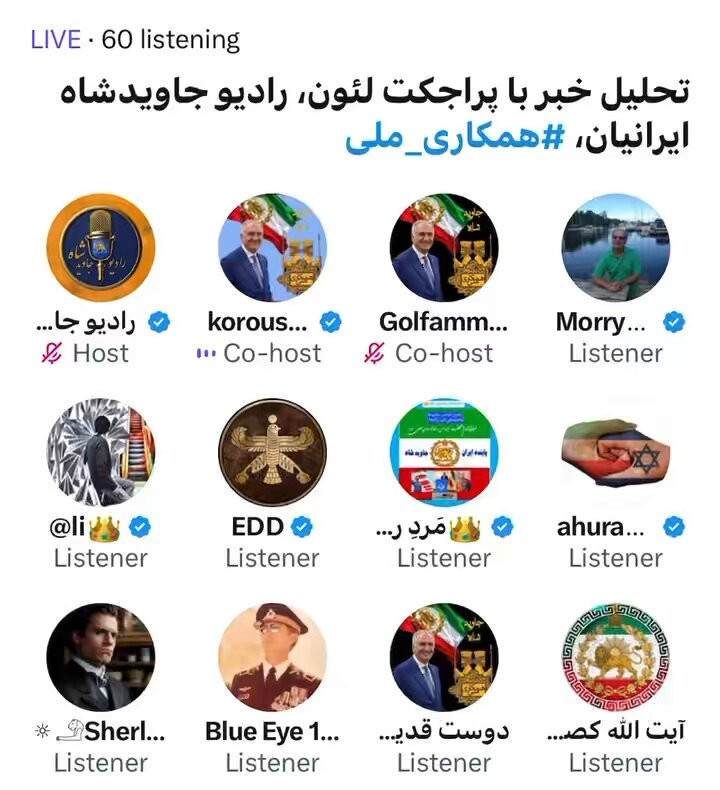Select co-host Golfamm avatar
Image resolution: width=720 pixels, height=790 pixels.
pos(444,248)
